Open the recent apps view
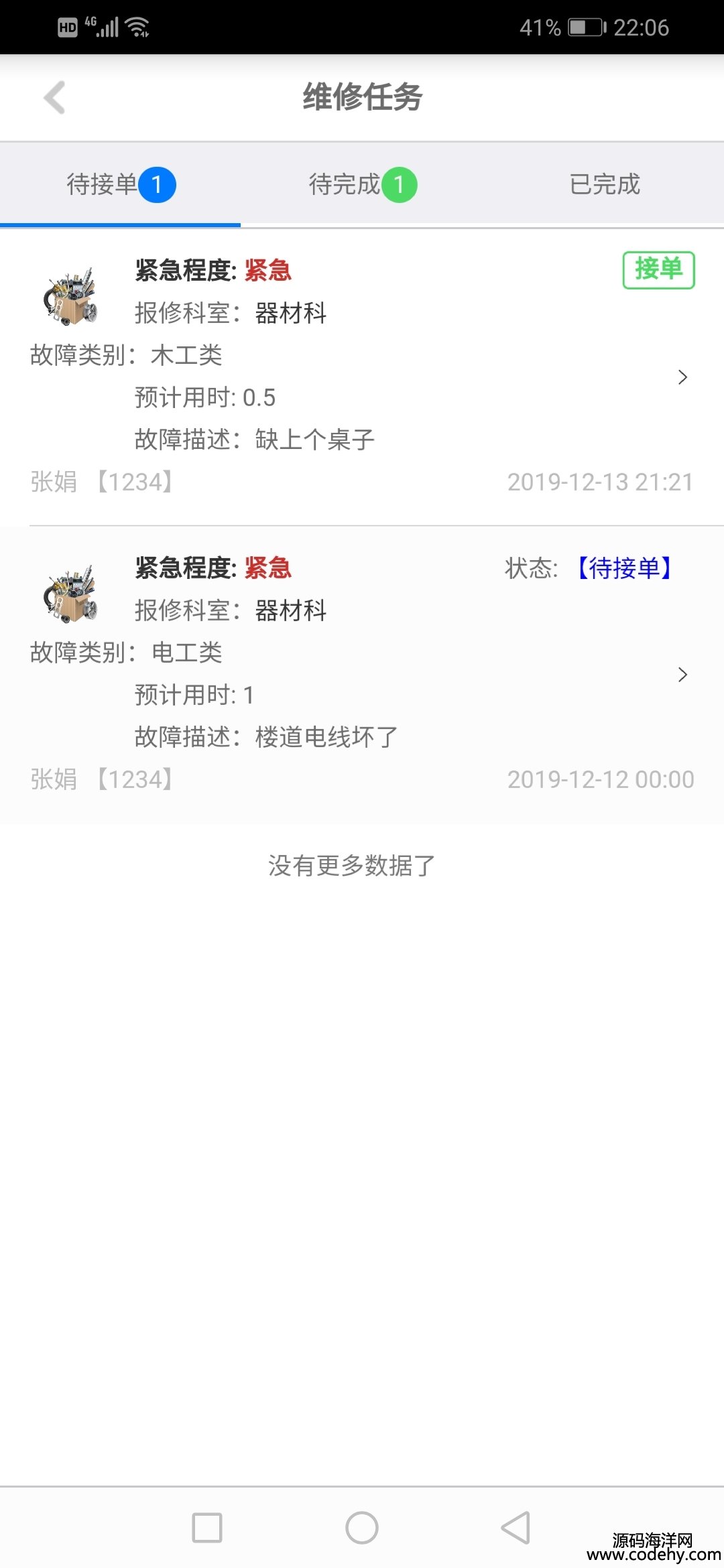Image resolution: width=724 pixels, height=1568 pixels. (207, 1528)
